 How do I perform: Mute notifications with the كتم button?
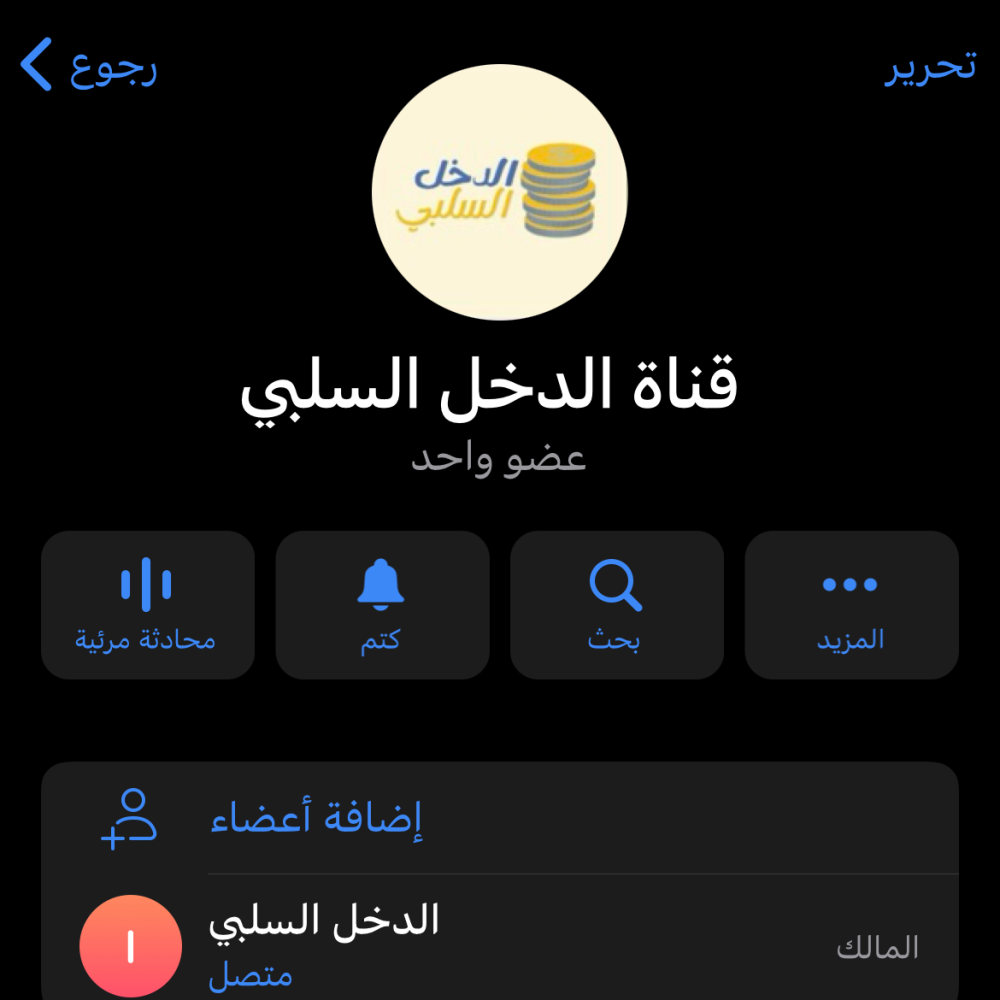click(381, 605)
